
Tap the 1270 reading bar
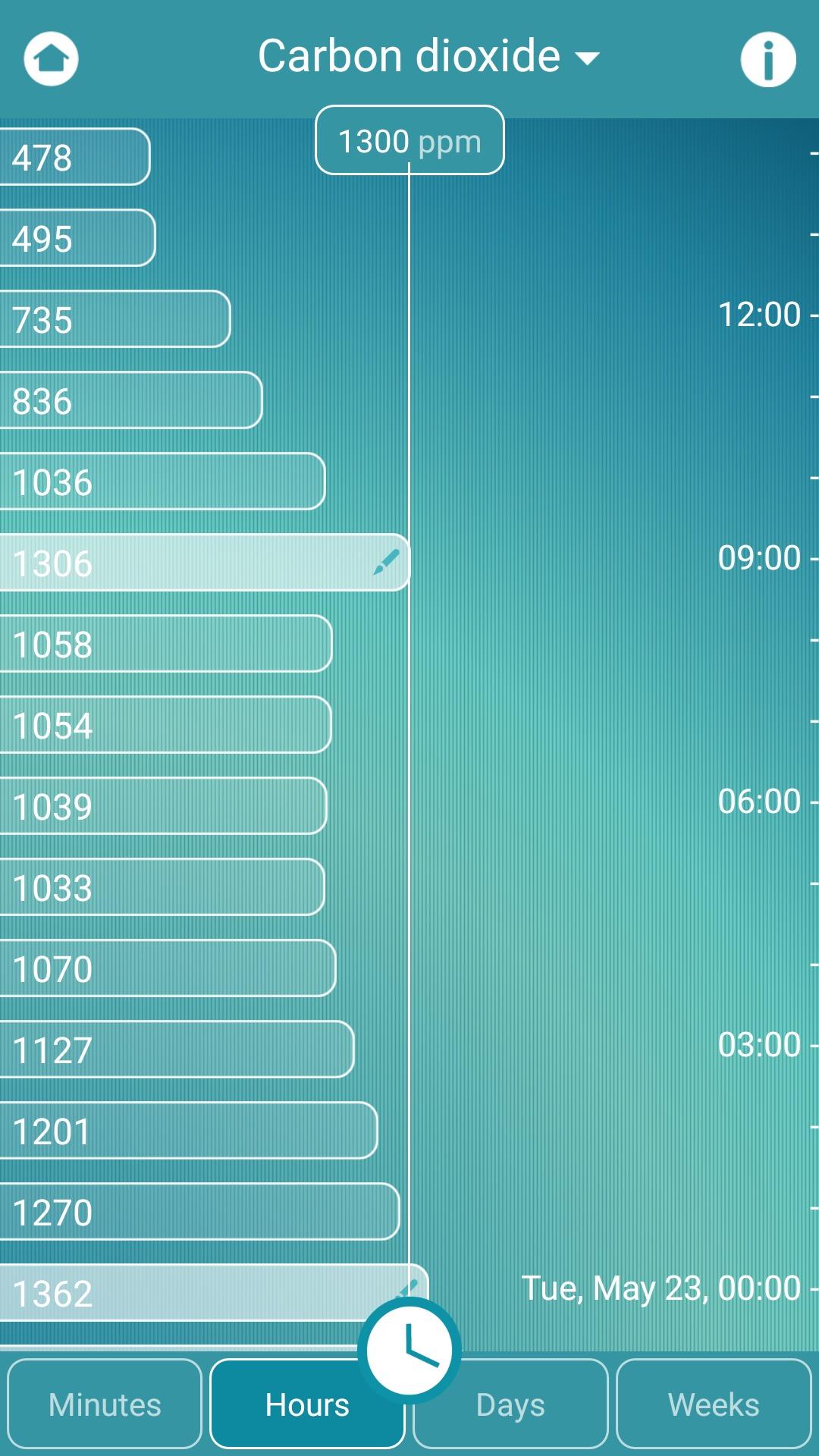pyautogui.click(x=199, y=1212)
